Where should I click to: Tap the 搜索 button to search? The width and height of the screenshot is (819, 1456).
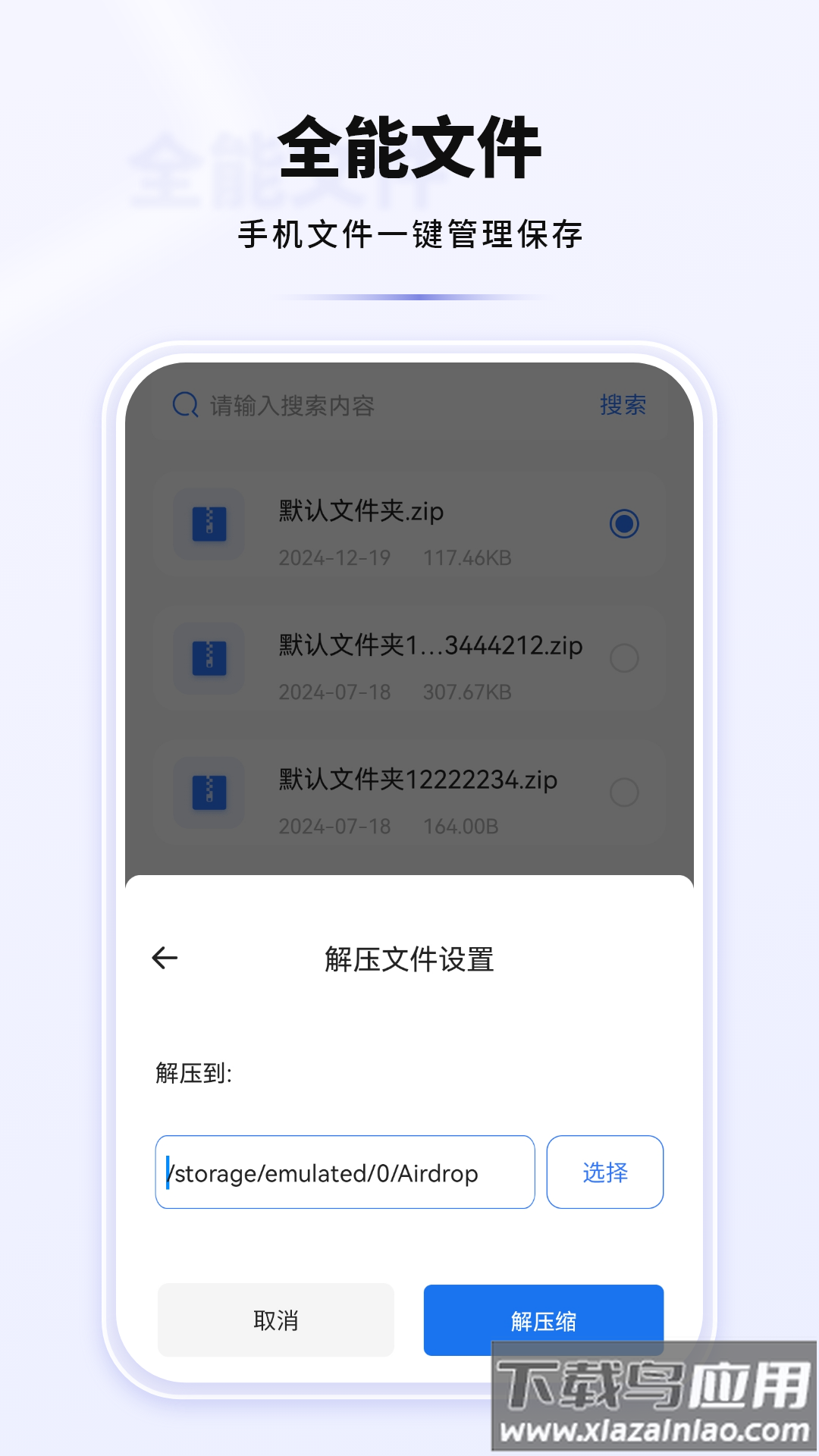coord(622,406)
